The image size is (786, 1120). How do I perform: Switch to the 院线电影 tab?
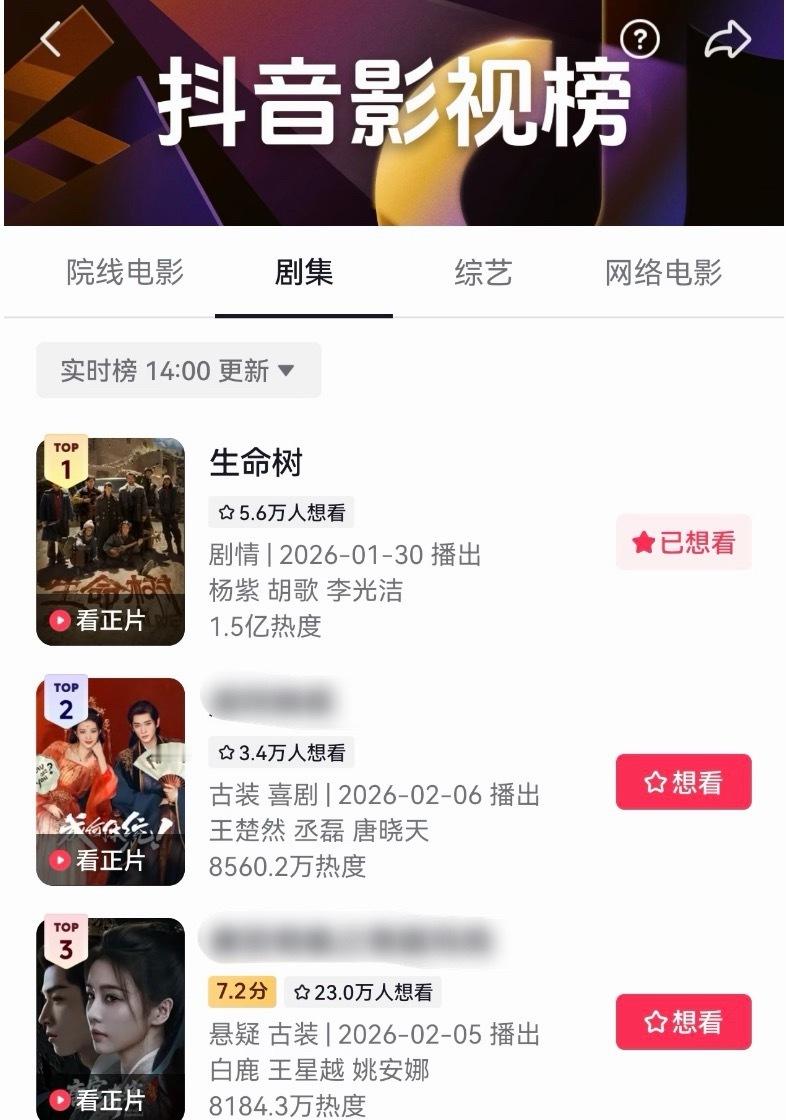(123, 276)
